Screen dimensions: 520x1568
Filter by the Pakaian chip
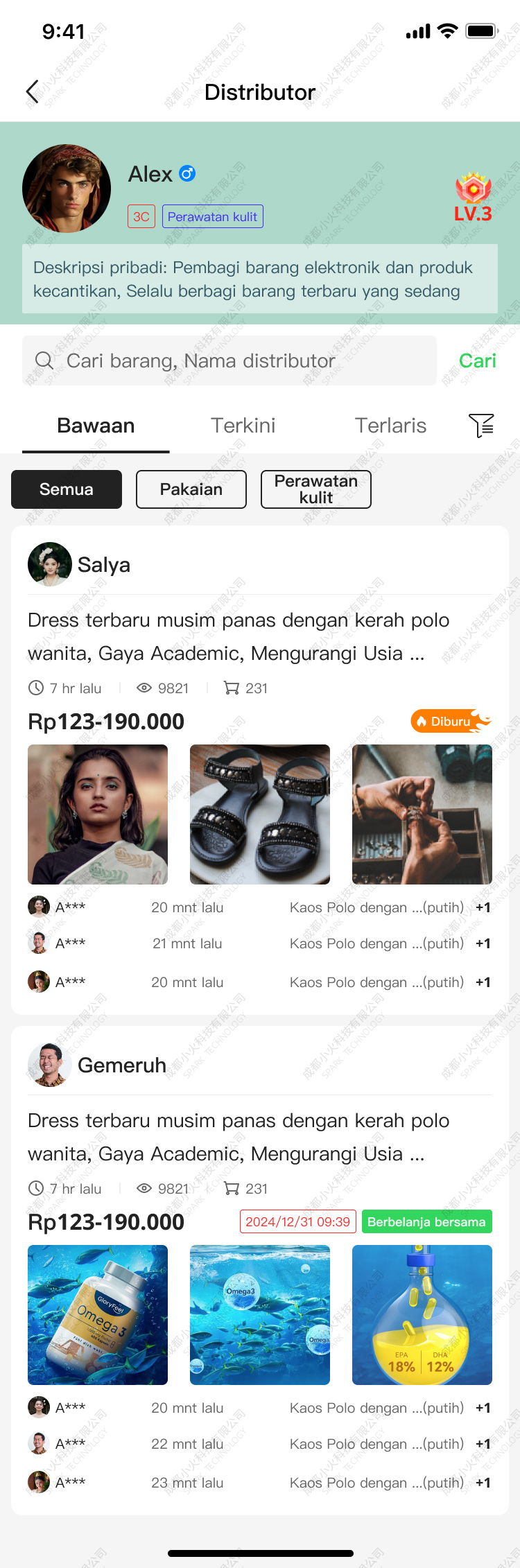191,489
